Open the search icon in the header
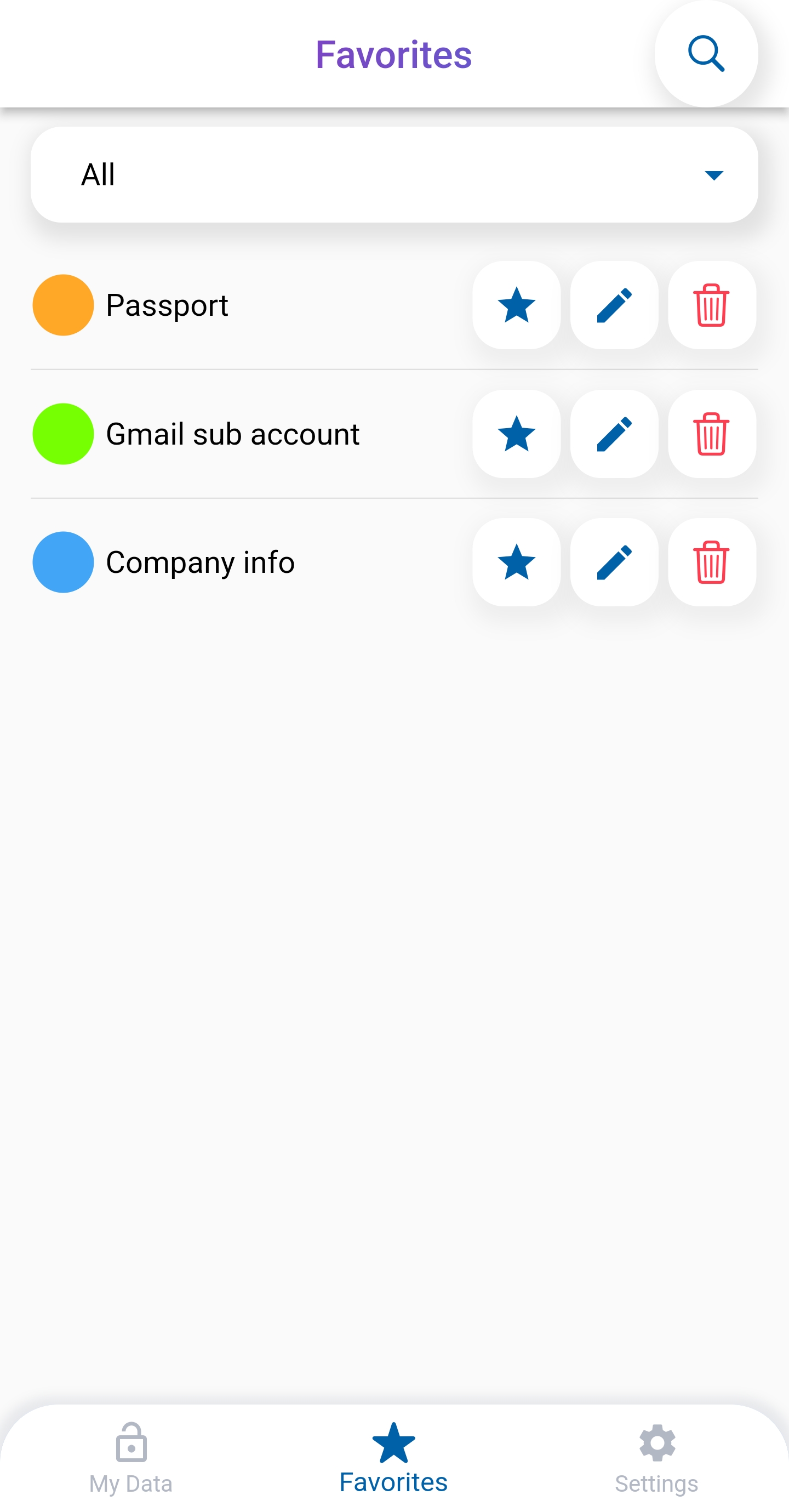 pos(706,54)
